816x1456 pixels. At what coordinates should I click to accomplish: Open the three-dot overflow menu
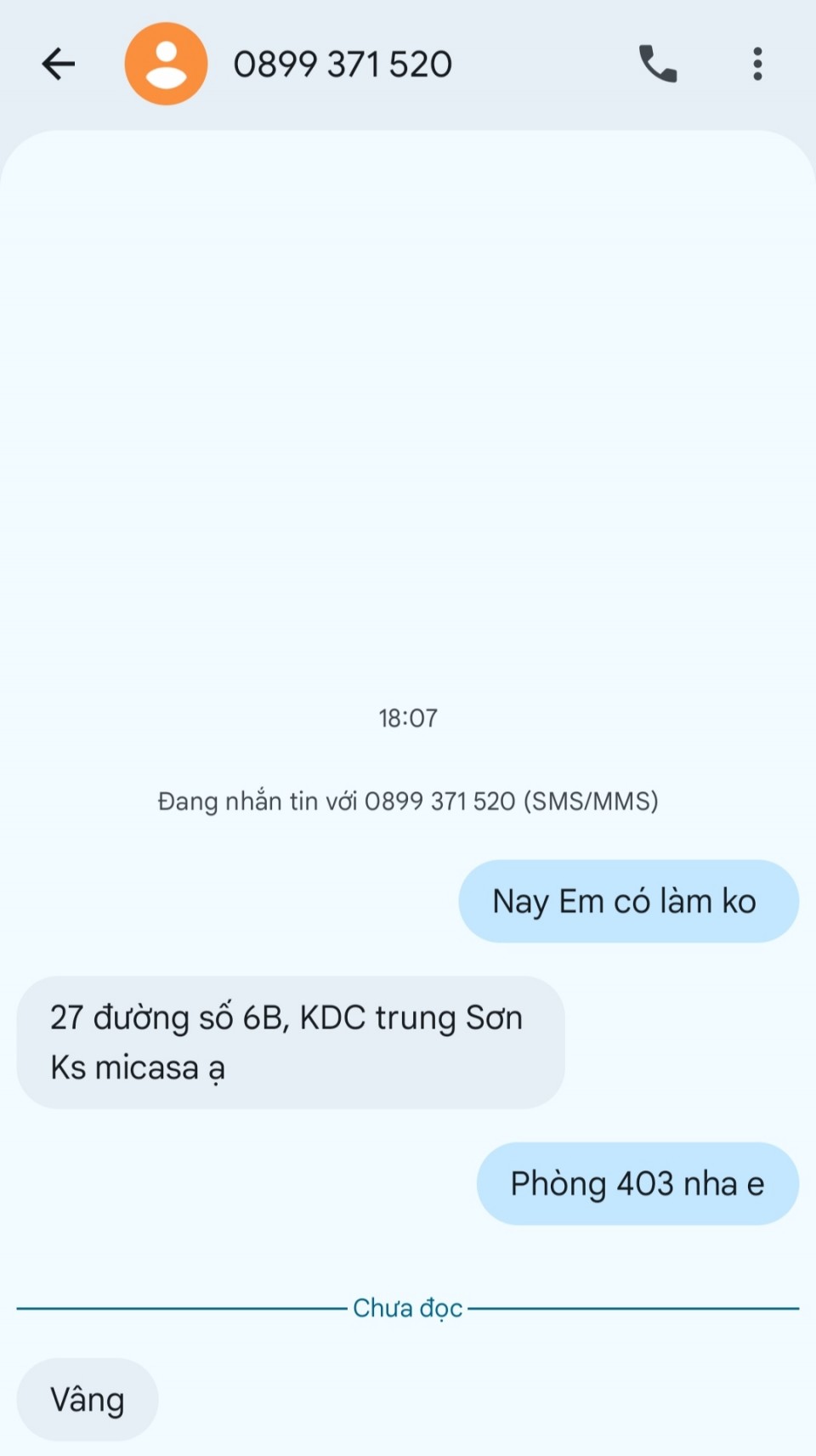coord(756,64)
